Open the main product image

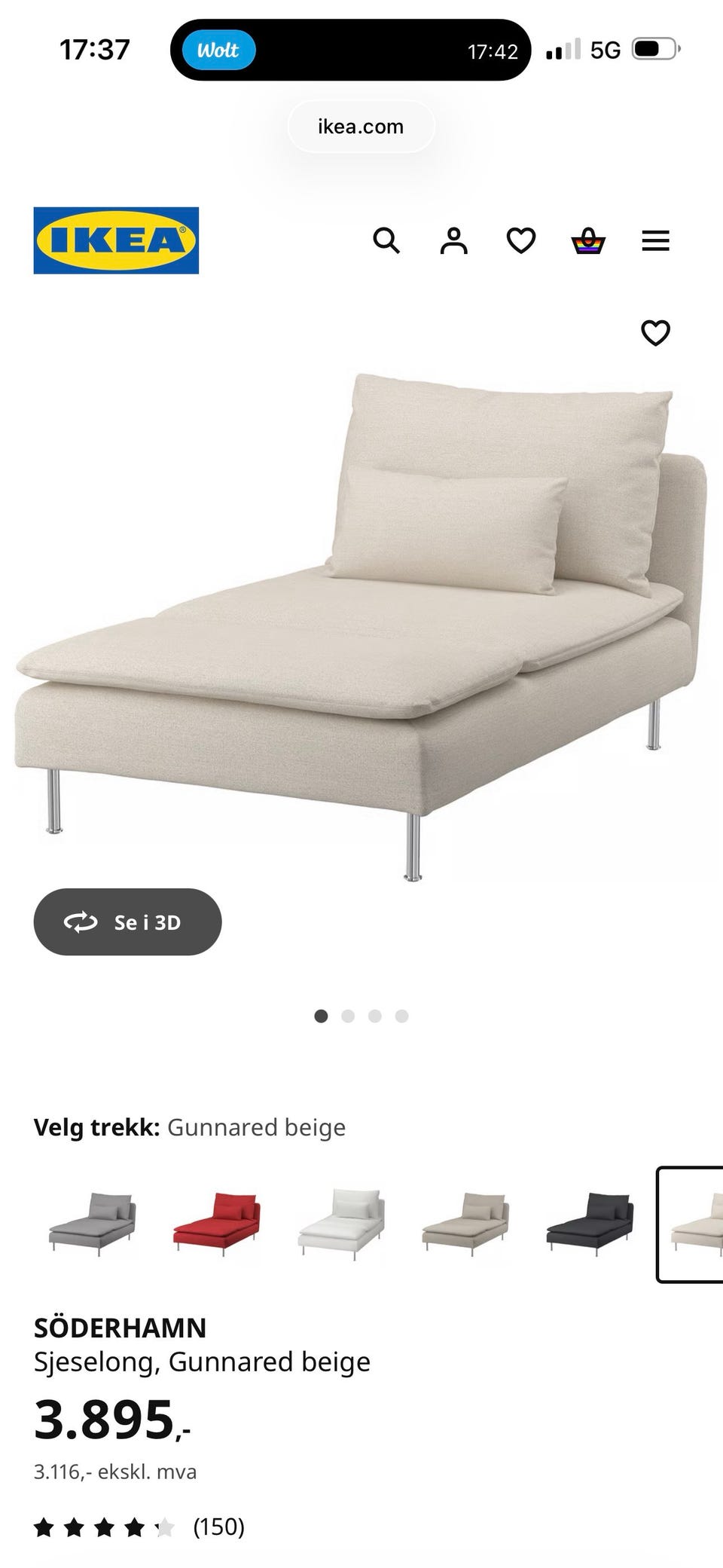click(x=360, y=625)
